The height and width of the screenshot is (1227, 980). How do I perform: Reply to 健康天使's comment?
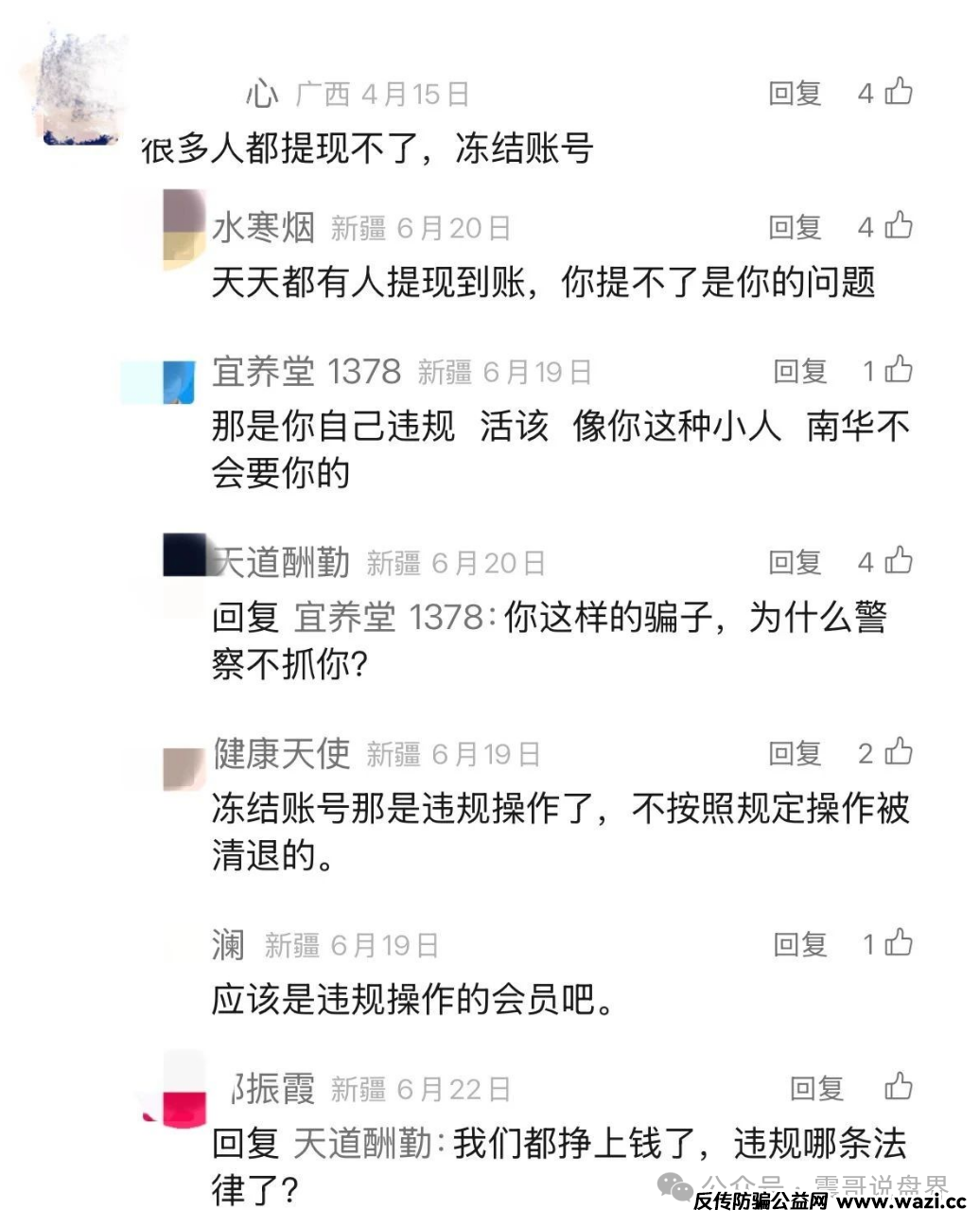pos(794,753)
